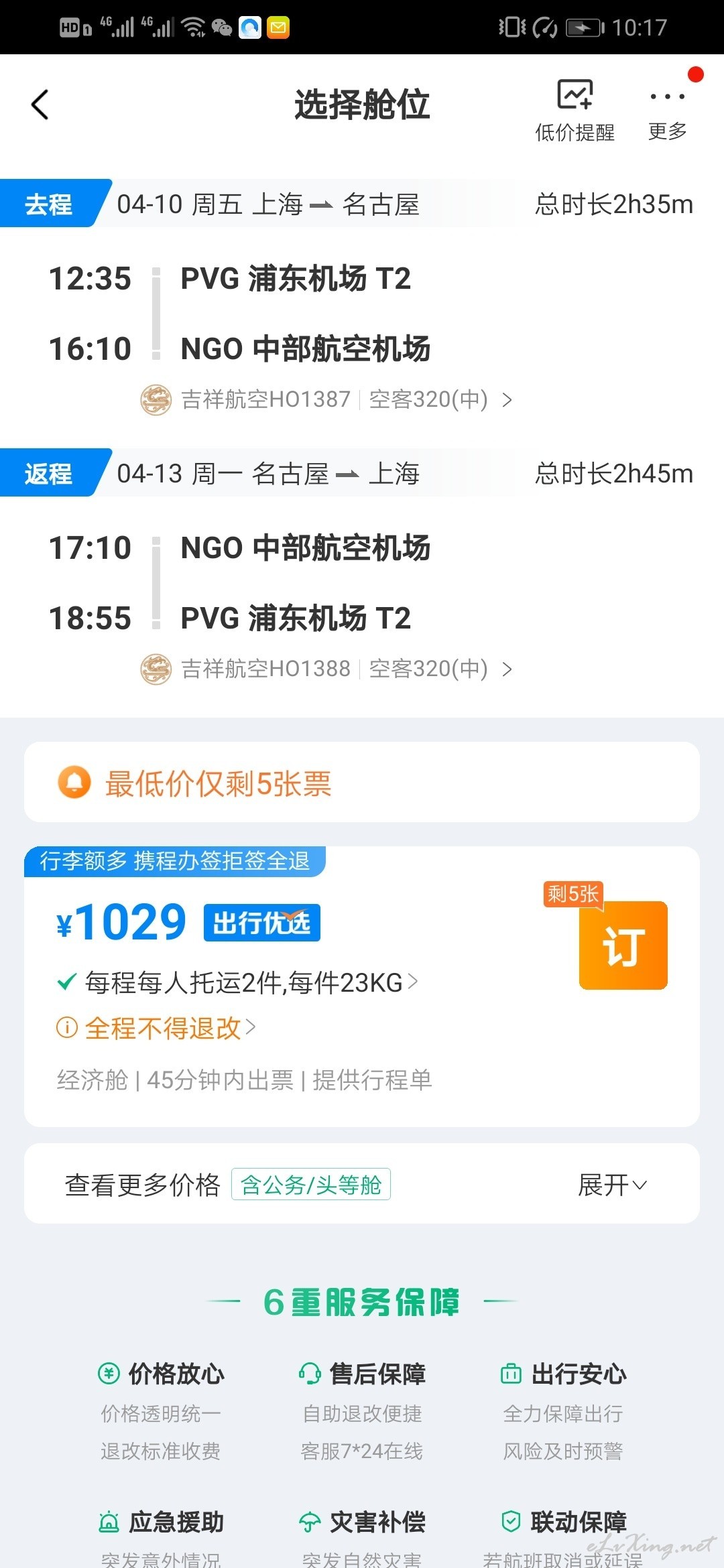This screenshot has height=1568, width=724.
Task: View details for flight 吉祥航空HO1387
Action: pos(326,399)
